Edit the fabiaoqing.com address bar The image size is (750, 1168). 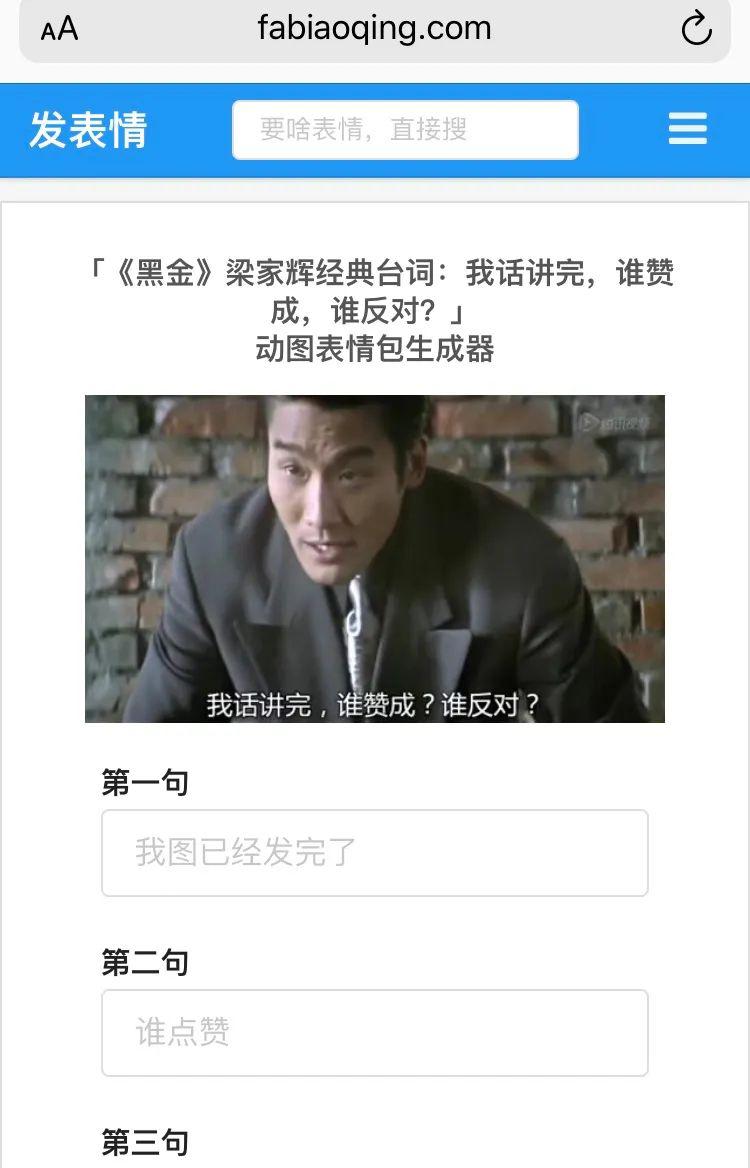[374, 28]
